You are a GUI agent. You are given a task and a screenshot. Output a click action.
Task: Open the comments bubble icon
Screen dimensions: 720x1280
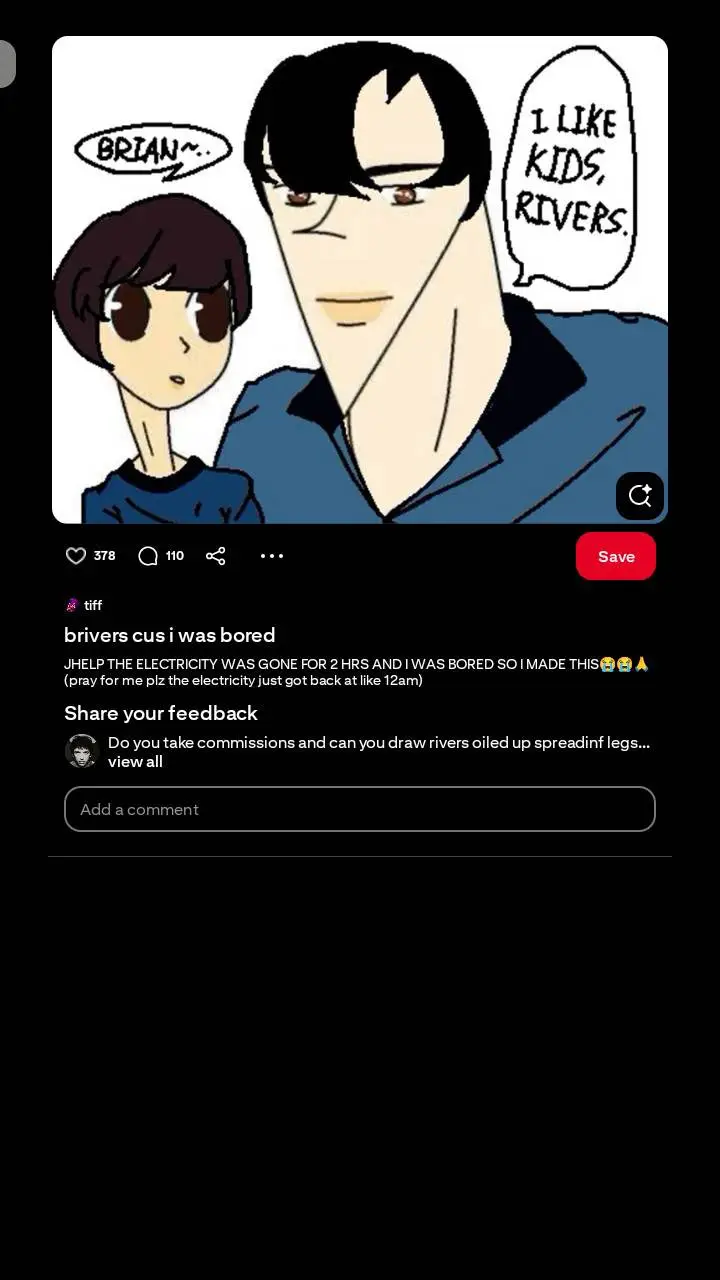pos(148,556)
